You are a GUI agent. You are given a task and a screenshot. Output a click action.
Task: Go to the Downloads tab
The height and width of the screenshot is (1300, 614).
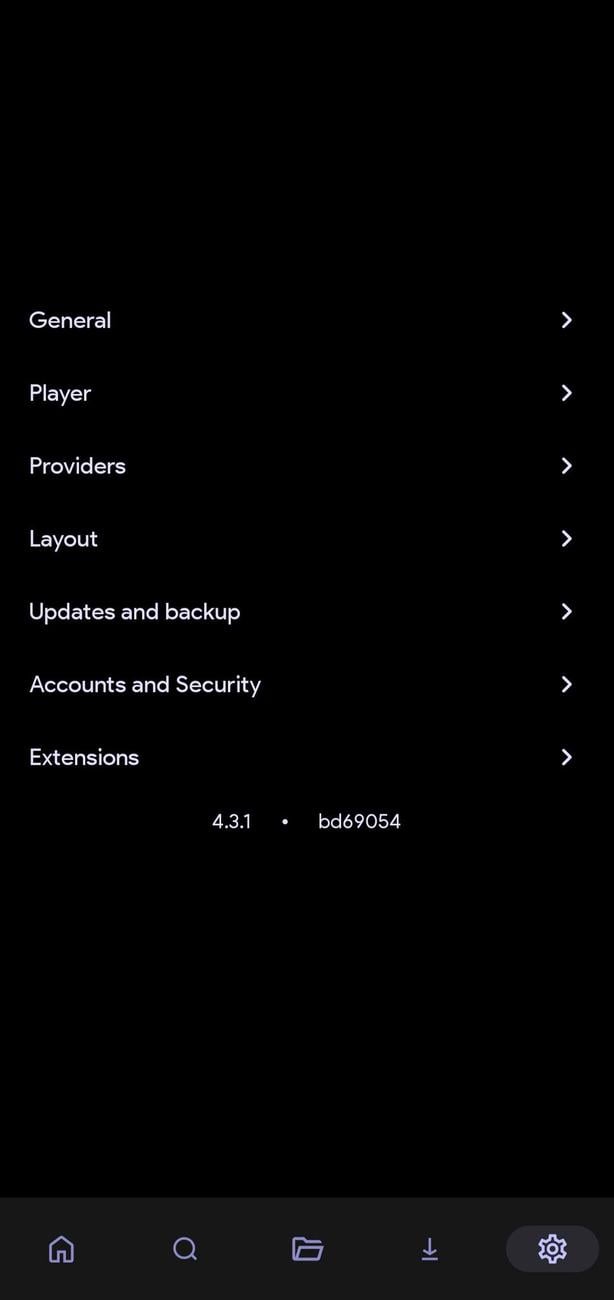pos(430,1249)
